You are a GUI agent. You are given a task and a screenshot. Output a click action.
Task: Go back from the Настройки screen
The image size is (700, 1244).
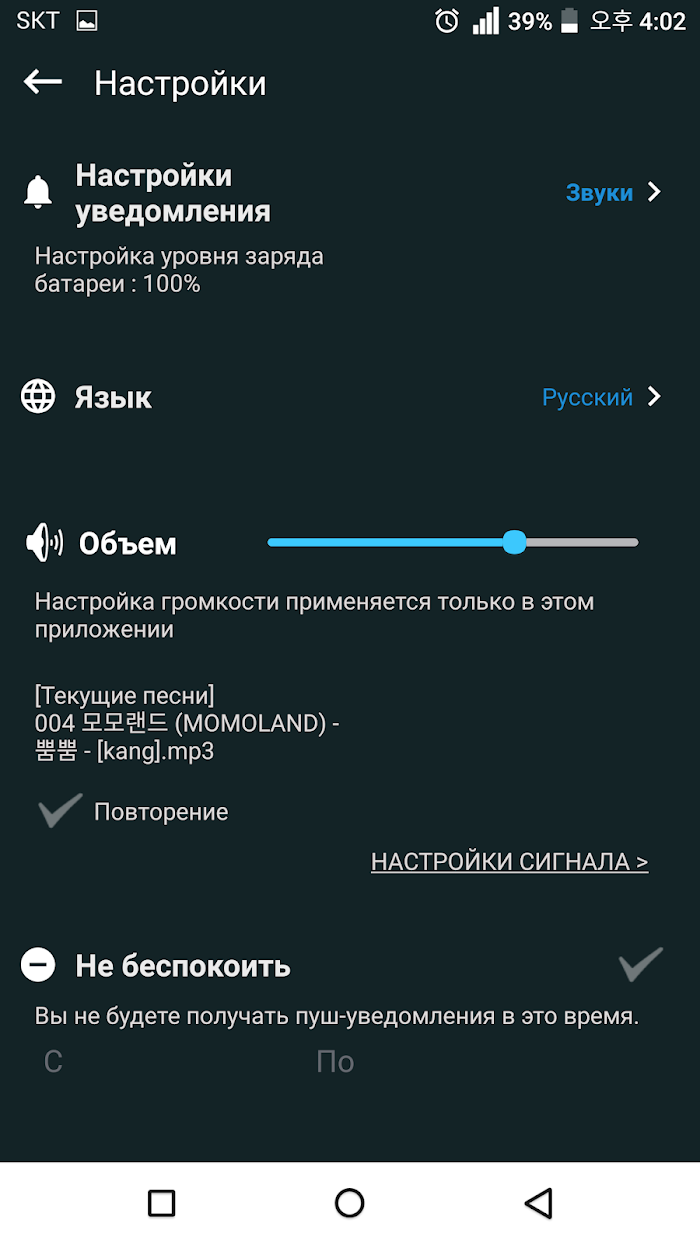pos(43,82)
